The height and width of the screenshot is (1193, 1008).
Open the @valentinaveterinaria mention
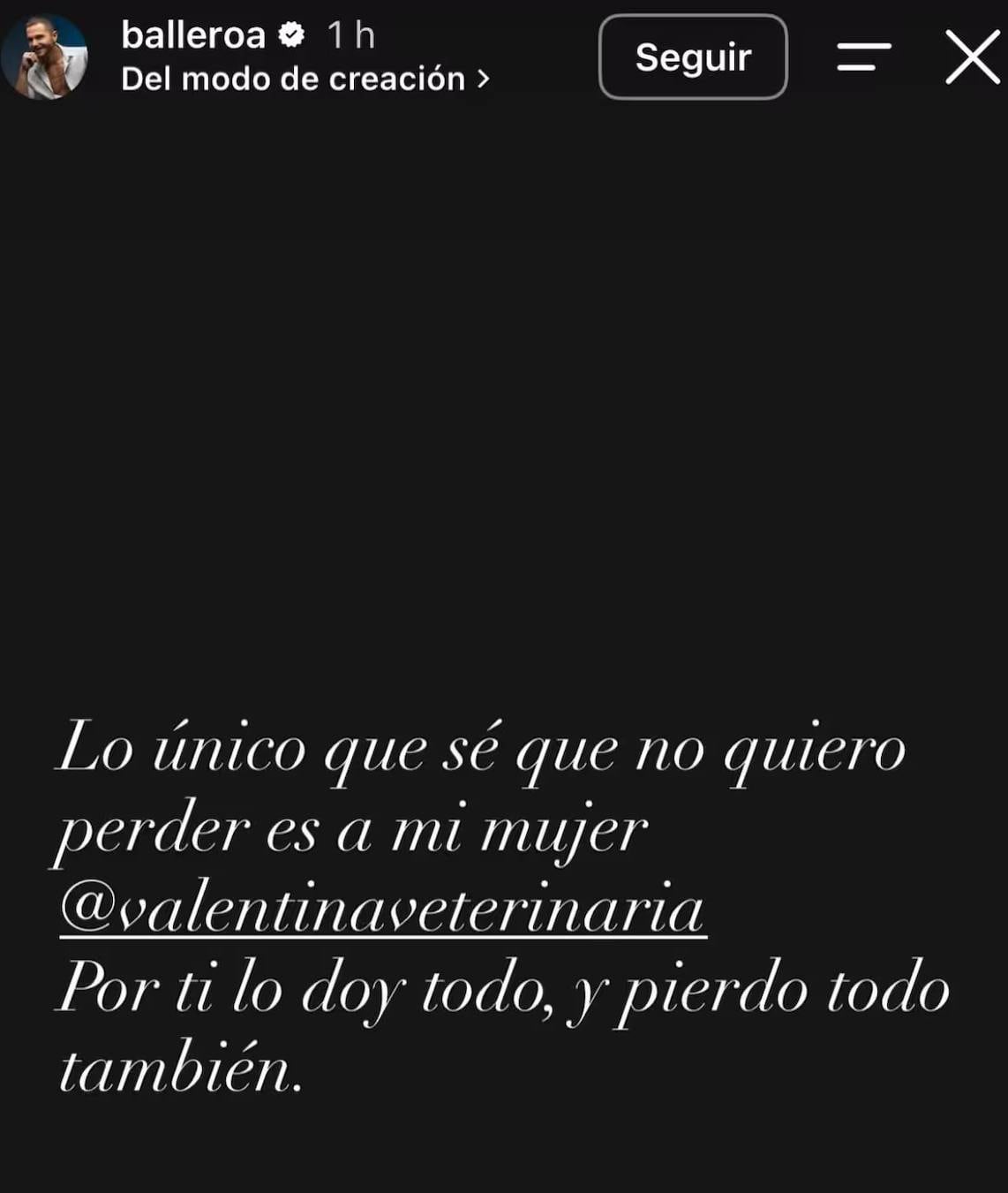click(383, 908)
